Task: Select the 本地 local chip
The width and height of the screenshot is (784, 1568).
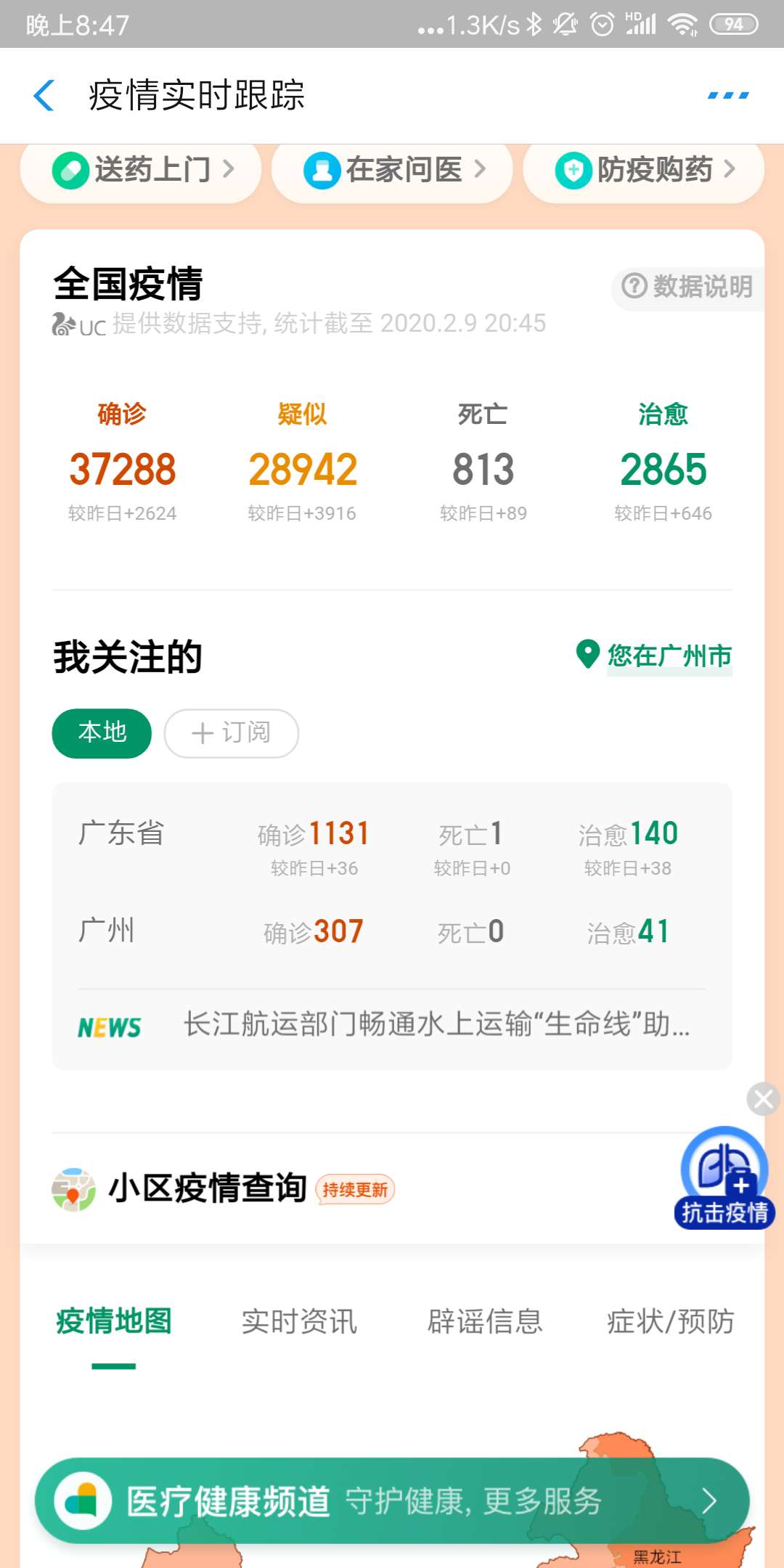Action: (x=102, y=732)
